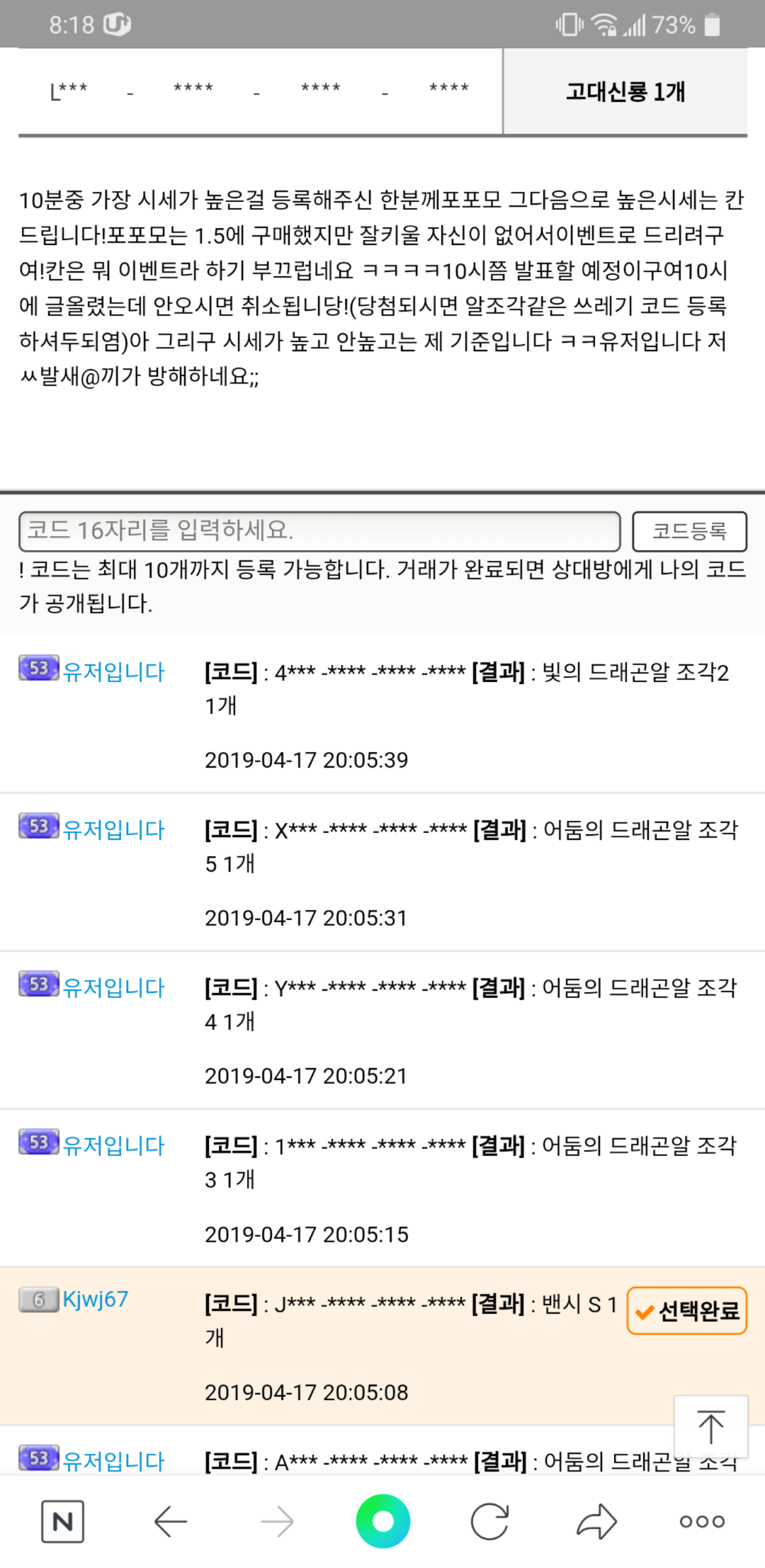Tap the 16-digit code input field
Screen dimensions: 765x1568
click(x=319, y=531)
